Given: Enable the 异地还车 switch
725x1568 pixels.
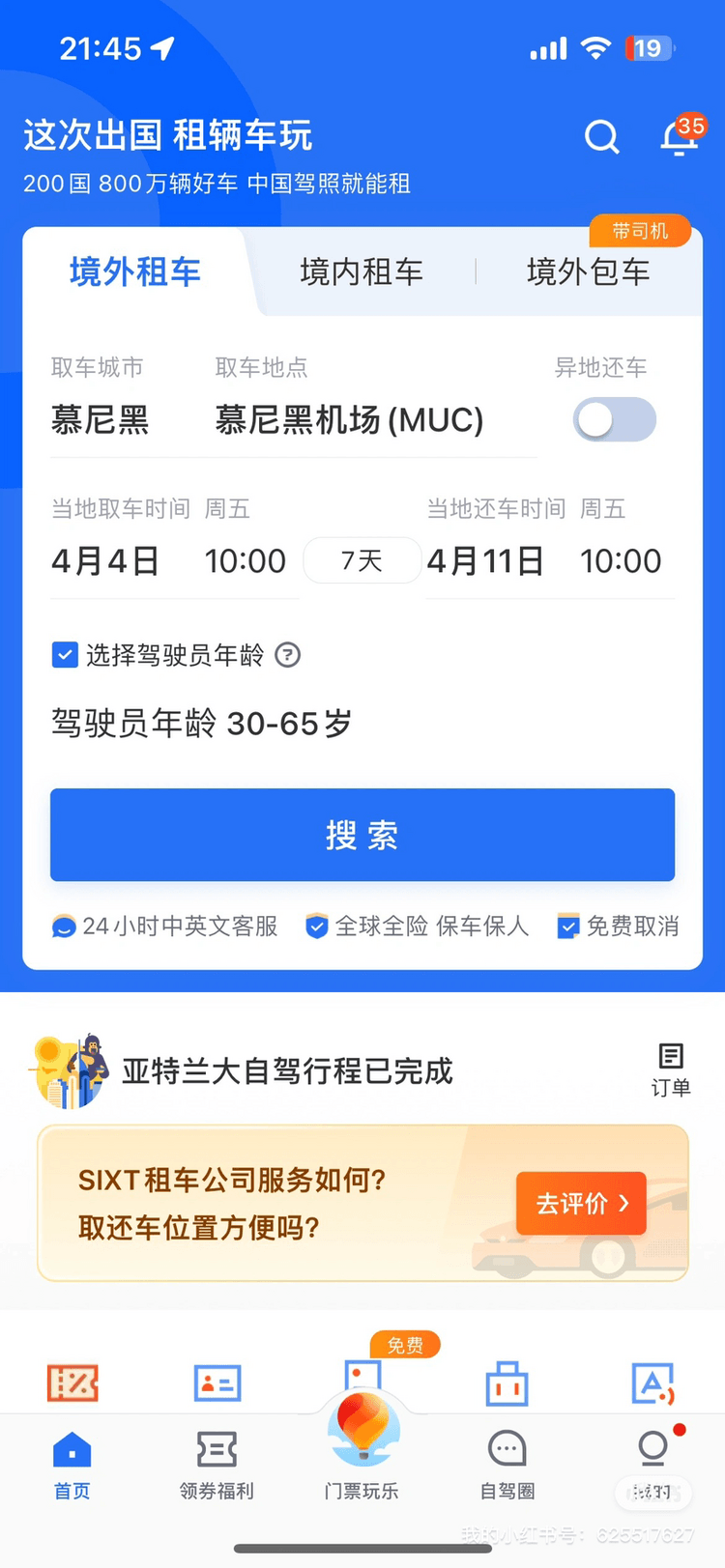Looking at the screenshot, I should 614,420.
